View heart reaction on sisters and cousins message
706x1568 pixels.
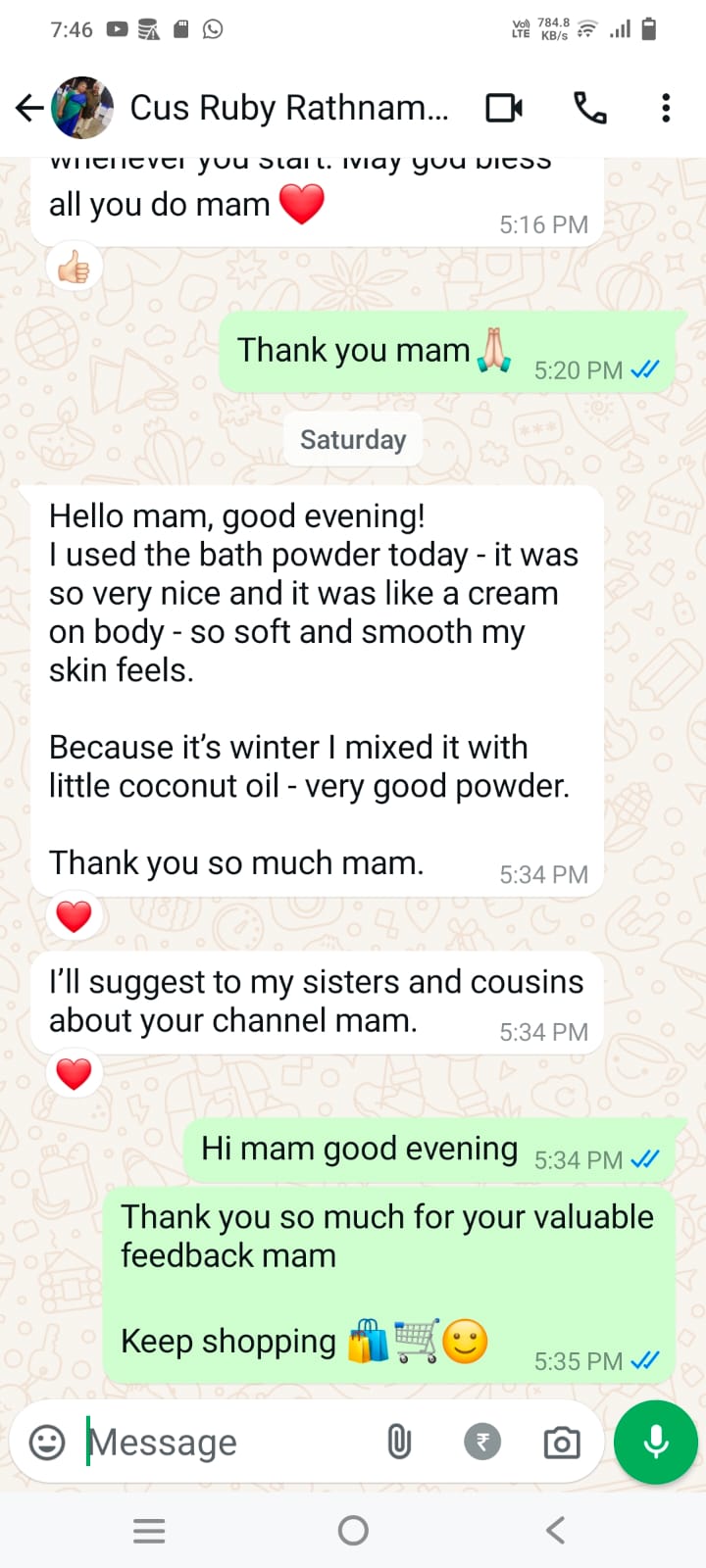tap(75, 1074)
